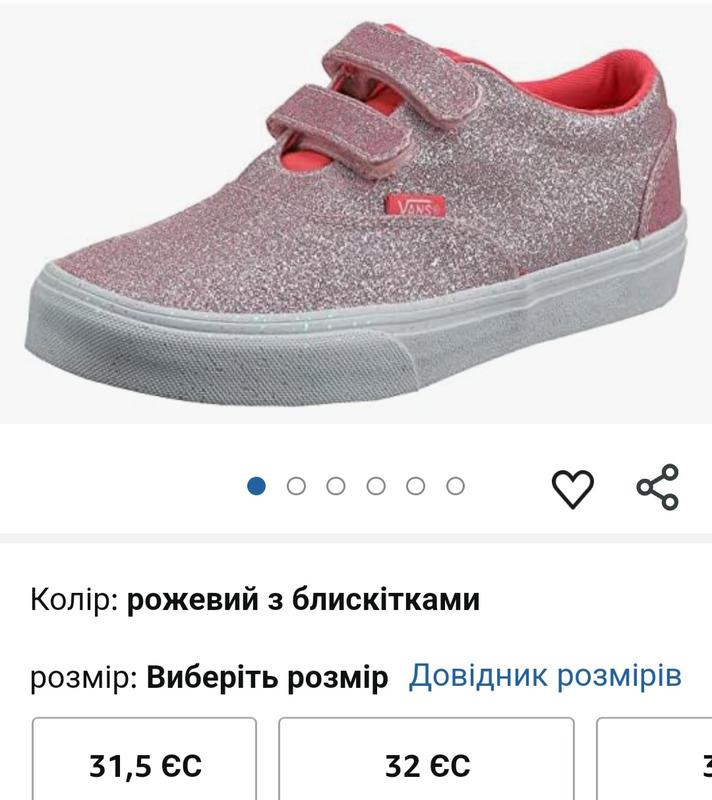Jump to the second photo dot indicator
Image resolution: width=712 pixels, height=800 pixels.
click(296, 486)
